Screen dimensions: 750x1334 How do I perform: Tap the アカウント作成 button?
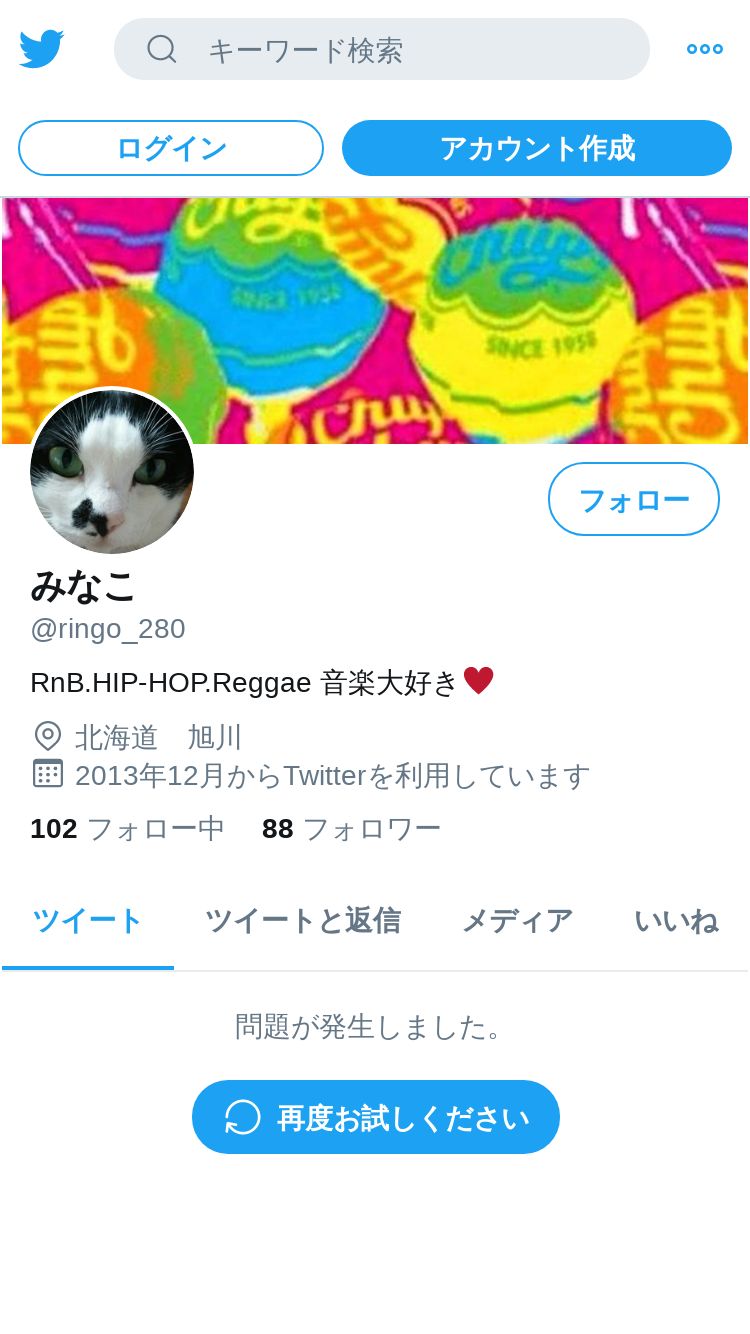pos(537,148)
